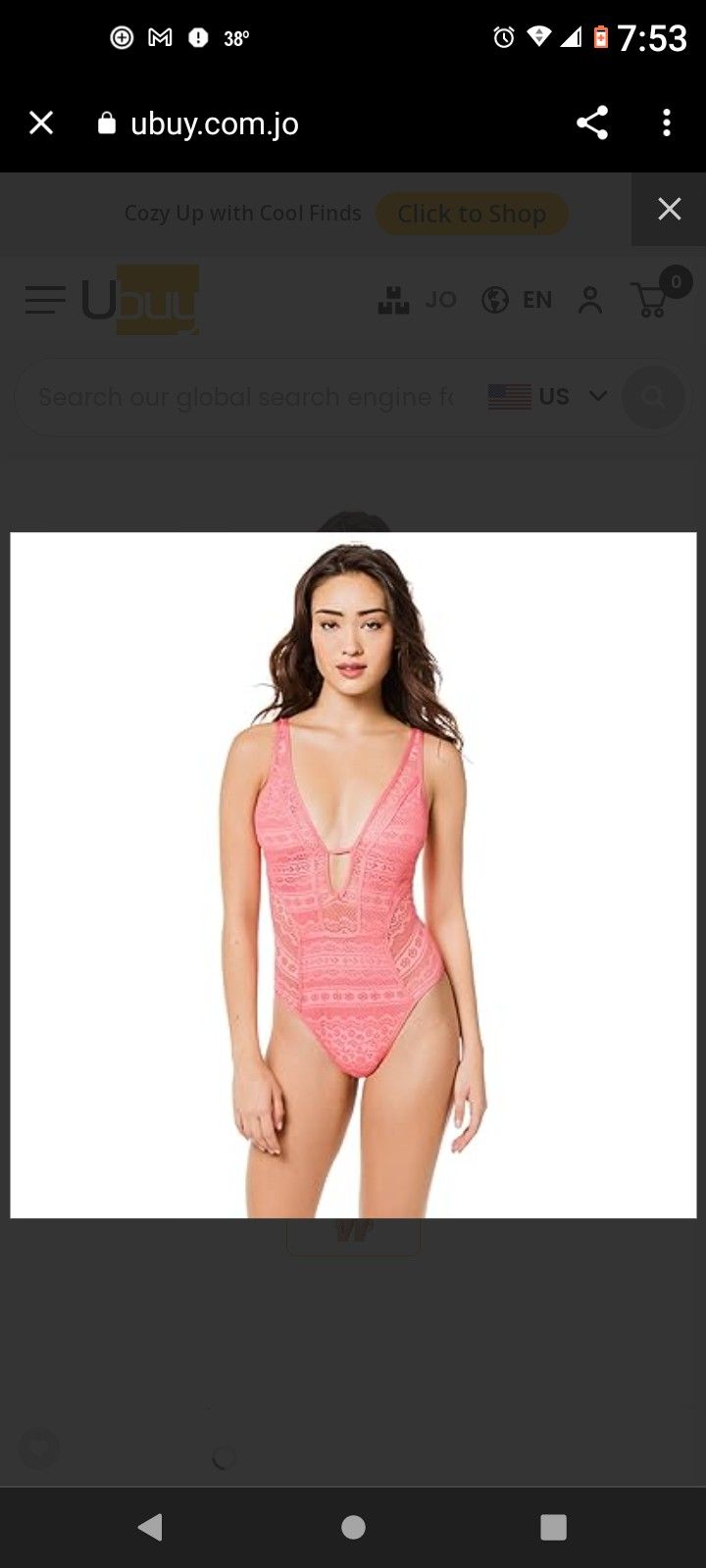This screenshot has height=1568, width=706.
Task: Go to the home screen
Action: click(353, 1527)
